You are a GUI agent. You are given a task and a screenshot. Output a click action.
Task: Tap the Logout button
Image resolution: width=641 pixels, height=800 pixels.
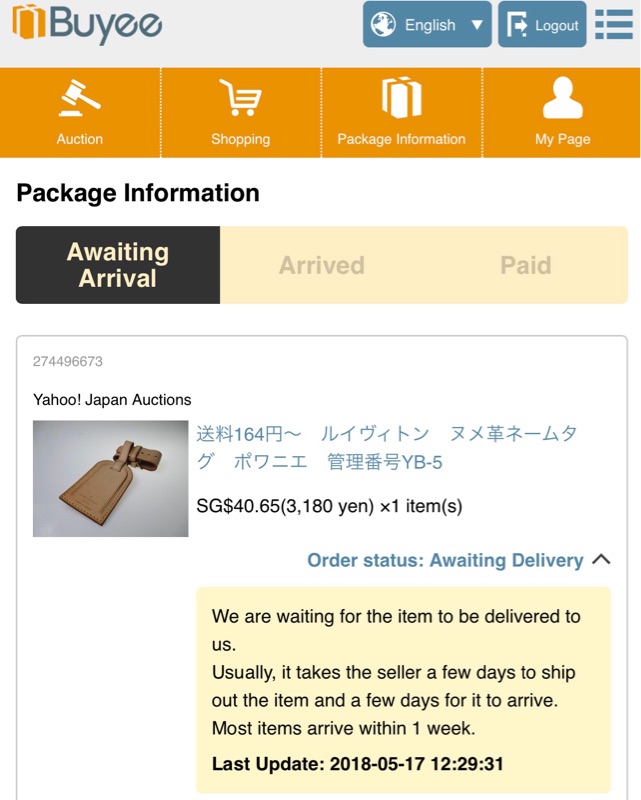click(x=542, y=25)
